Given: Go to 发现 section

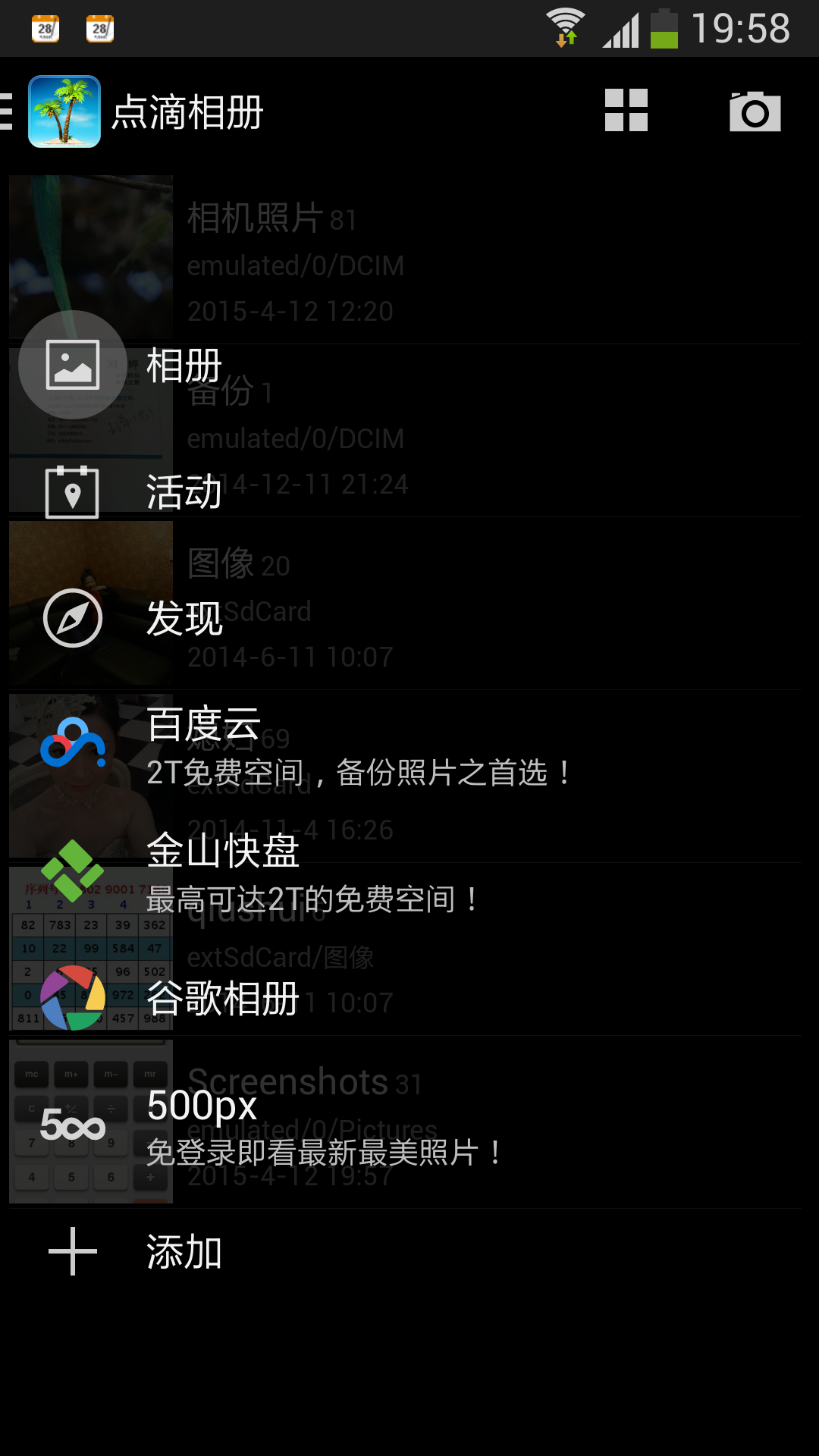Looking at the screenshot, I should (182, 619).
